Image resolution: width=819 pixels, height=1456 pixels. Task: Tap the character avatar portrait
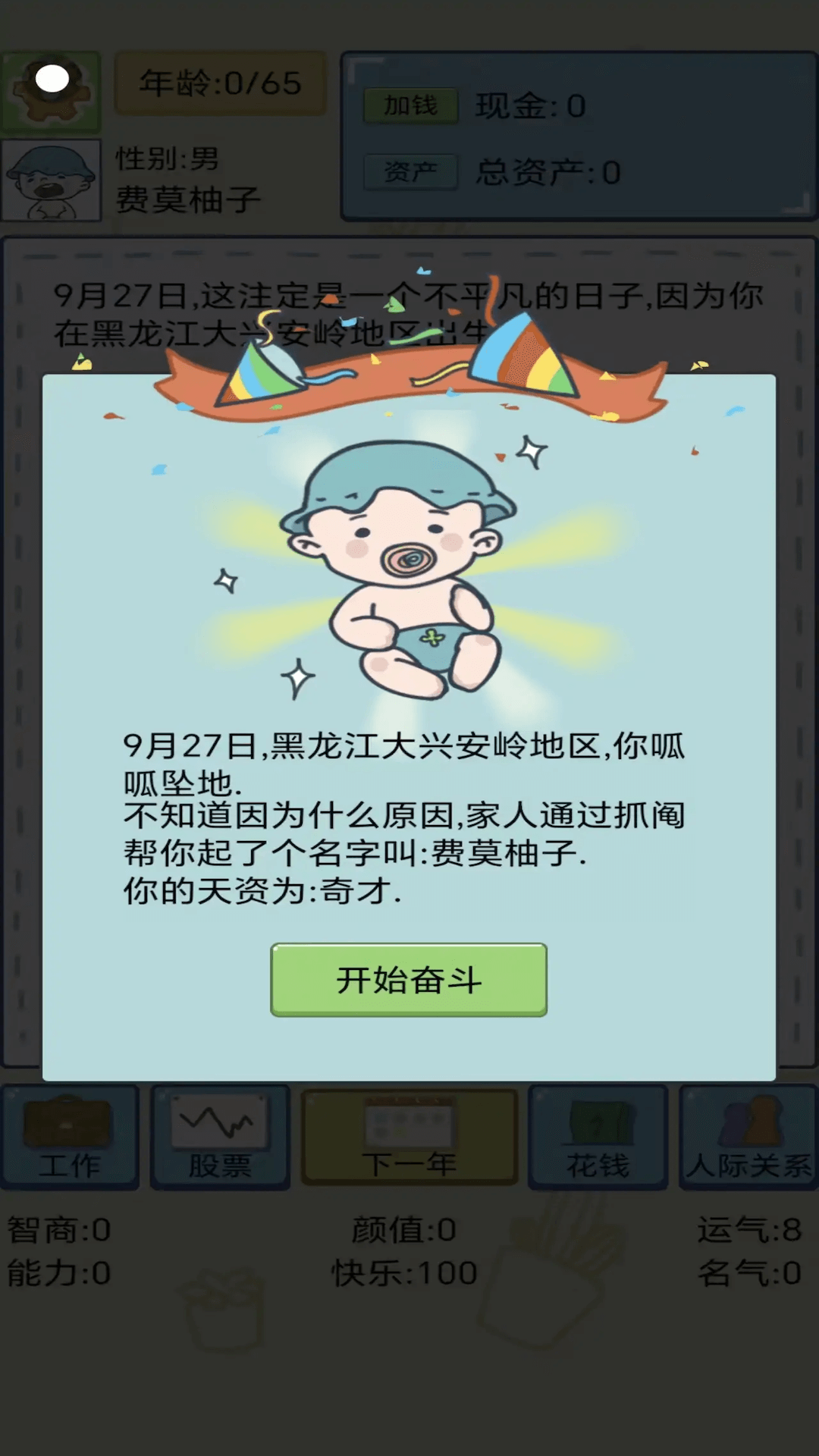(51, 180)
